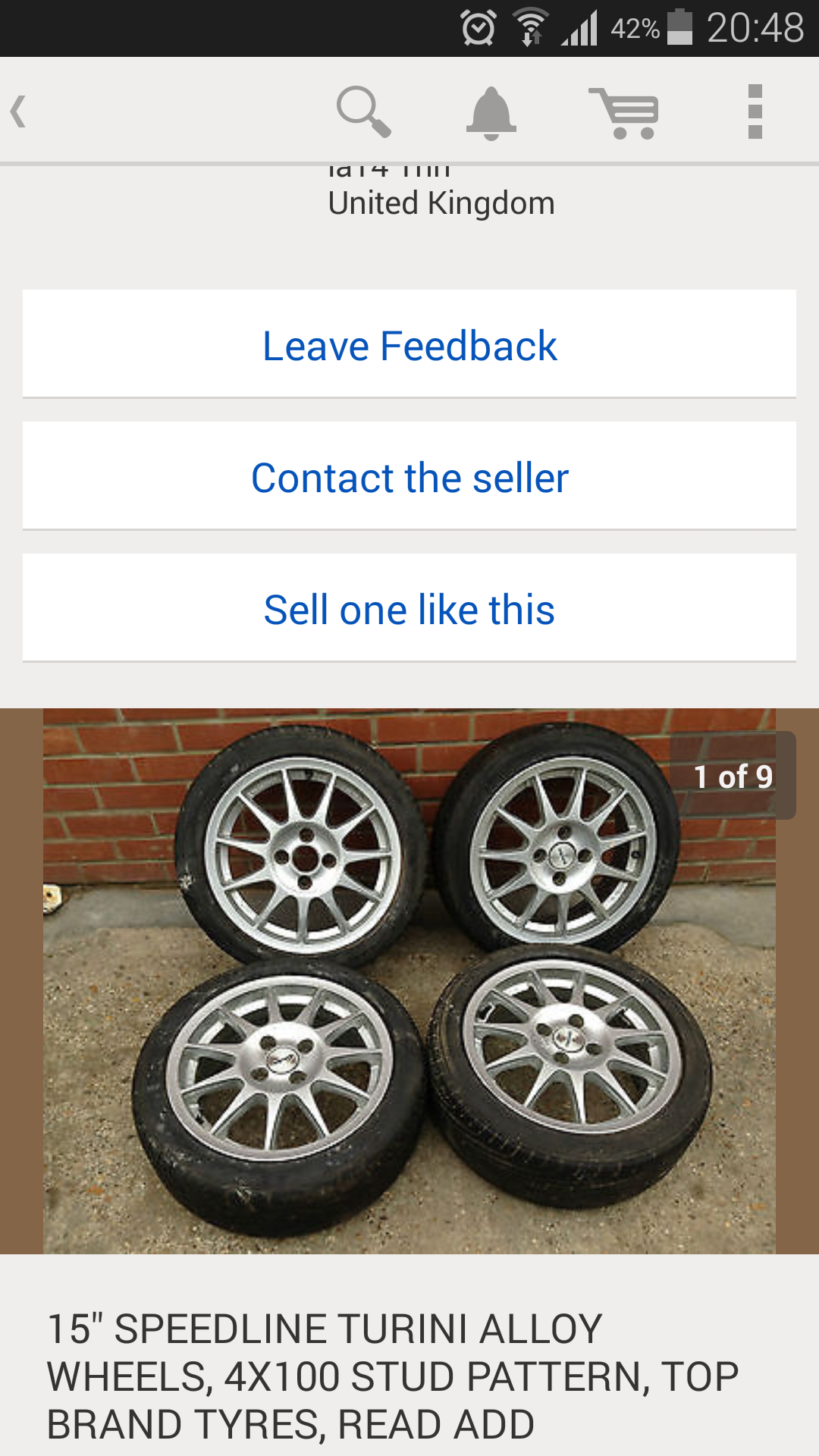Open the notifications bell
This screenshot has height=1456, width=819.
[491, 112]
